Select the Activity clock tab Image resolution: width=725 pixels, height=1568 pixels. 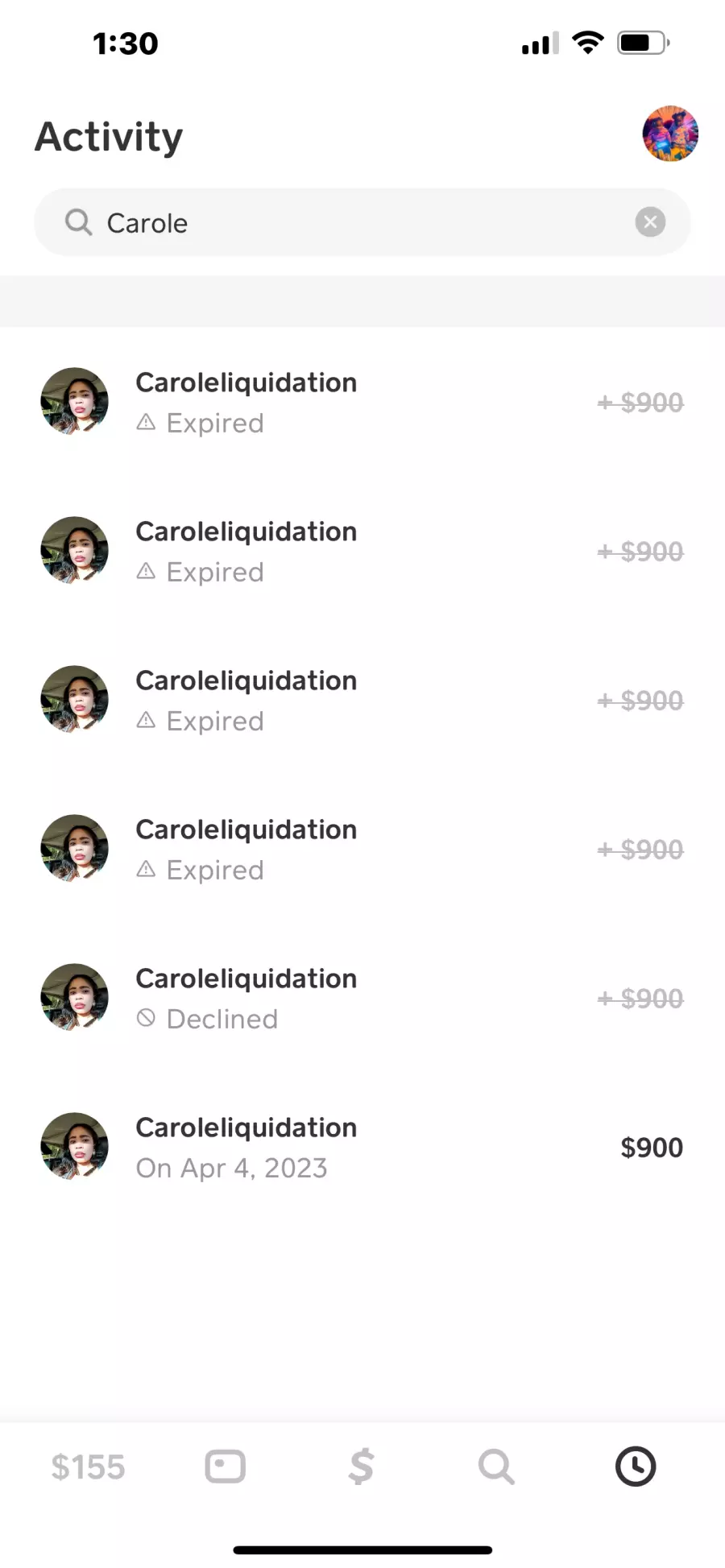pyautogui.click(x=636, y=1467)
